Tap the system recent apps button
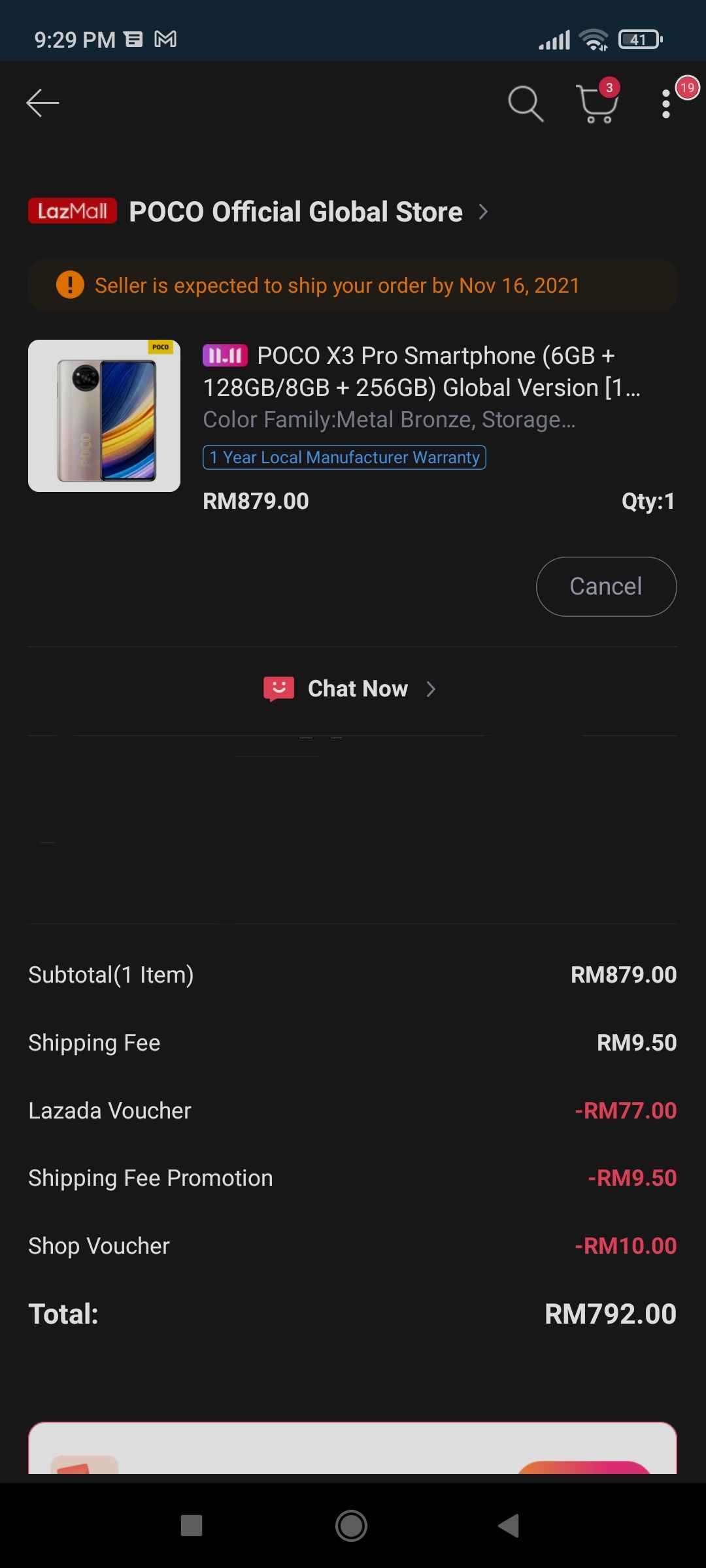The height and width of the screenshot is (1568, 706). (x=192, y=1526)
